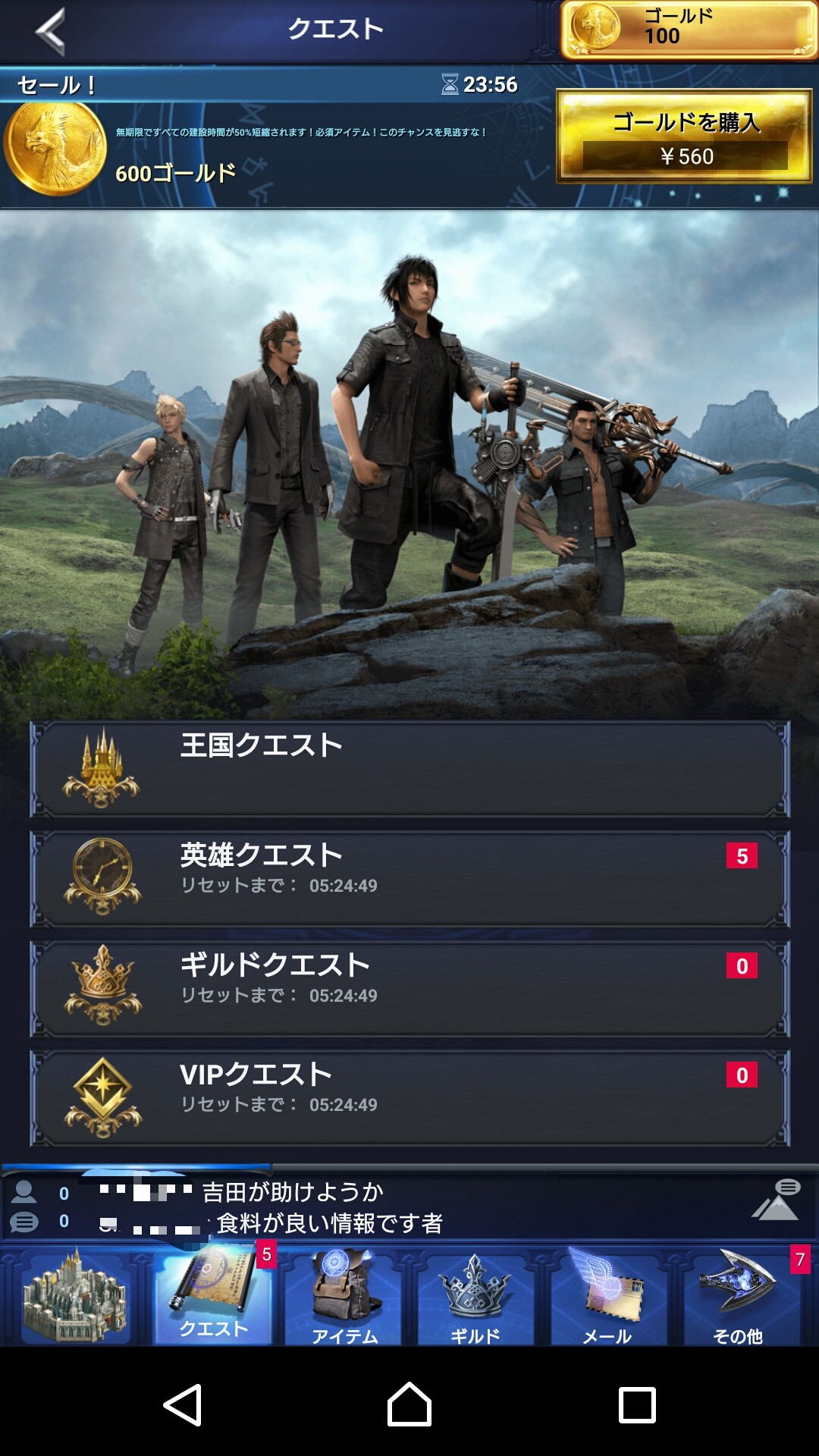819x1456 pixels.
Task: Switch to the アイテム tab
Action: (x=345, y=1298)
